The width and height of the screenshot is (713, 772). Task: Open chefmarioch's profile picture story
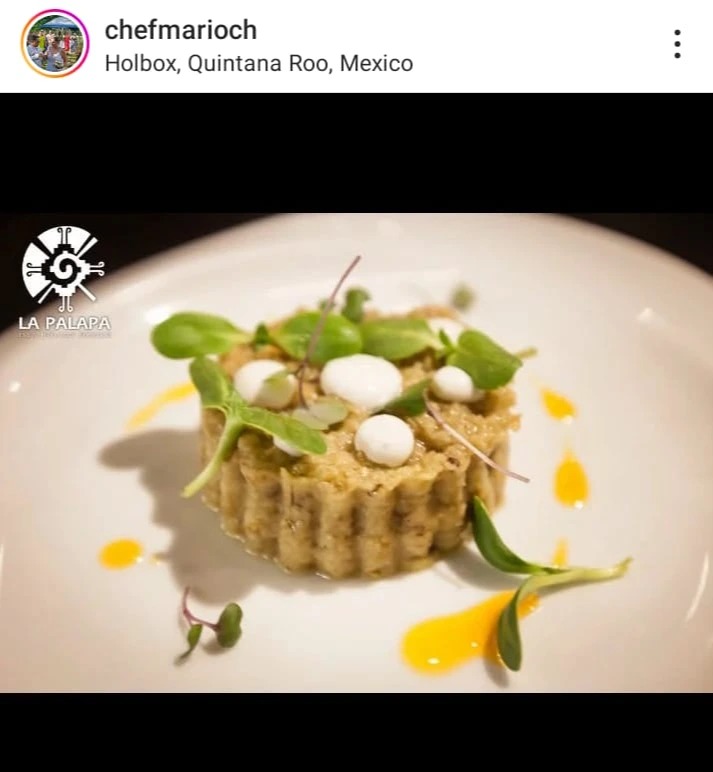tap(55, 44)
